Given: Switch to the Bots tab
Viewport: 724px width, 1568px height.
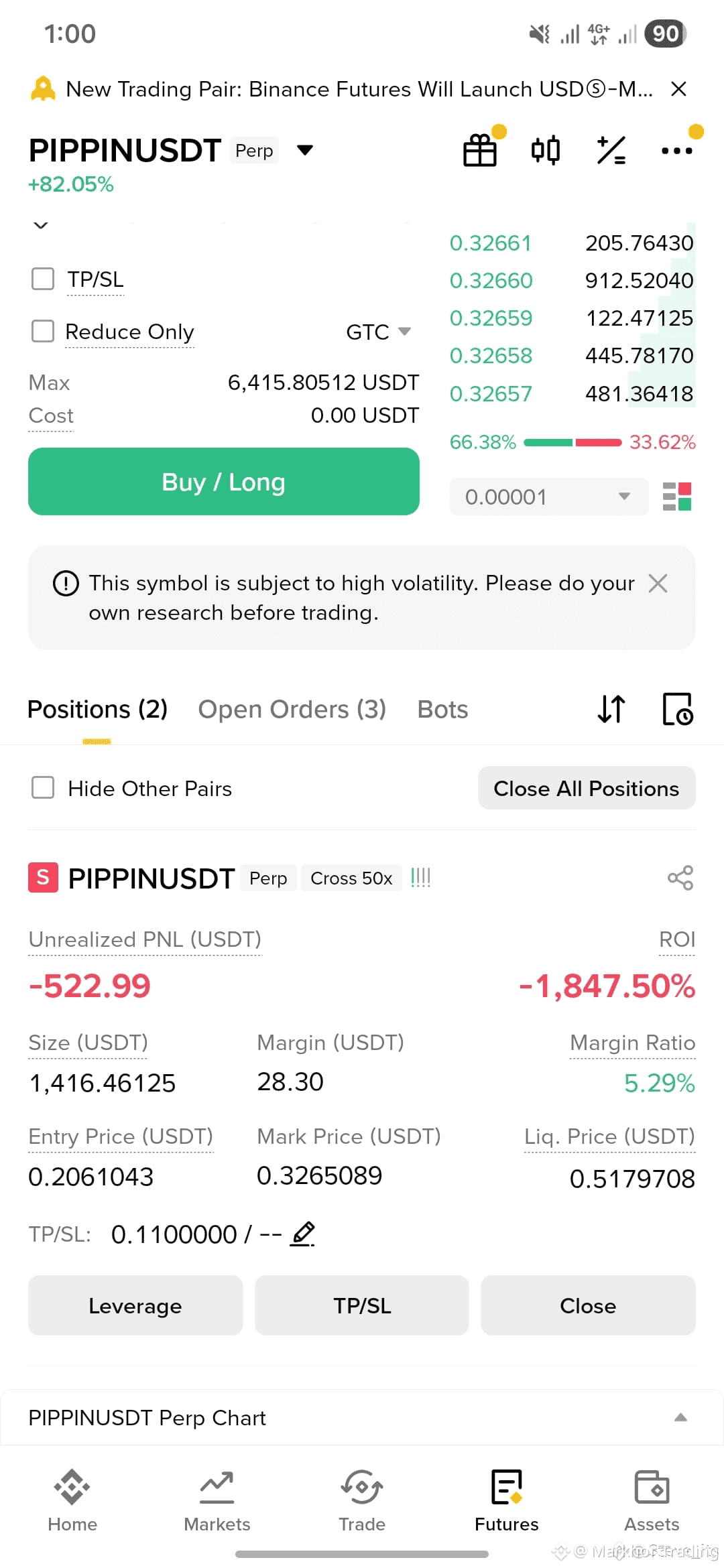Looking at the screenshot, I should (x=442, y=710).
